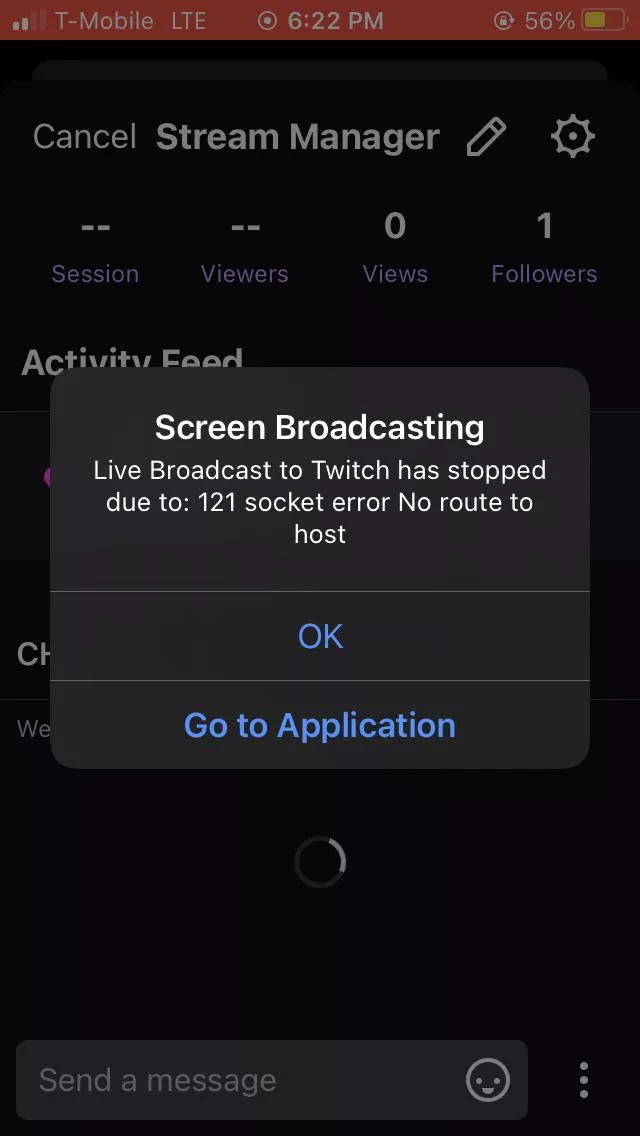Image resolution: width=640 pixels, height=1136 pixels.
Task: Open the emoji picker in chat
Action: pos(488,1080)
